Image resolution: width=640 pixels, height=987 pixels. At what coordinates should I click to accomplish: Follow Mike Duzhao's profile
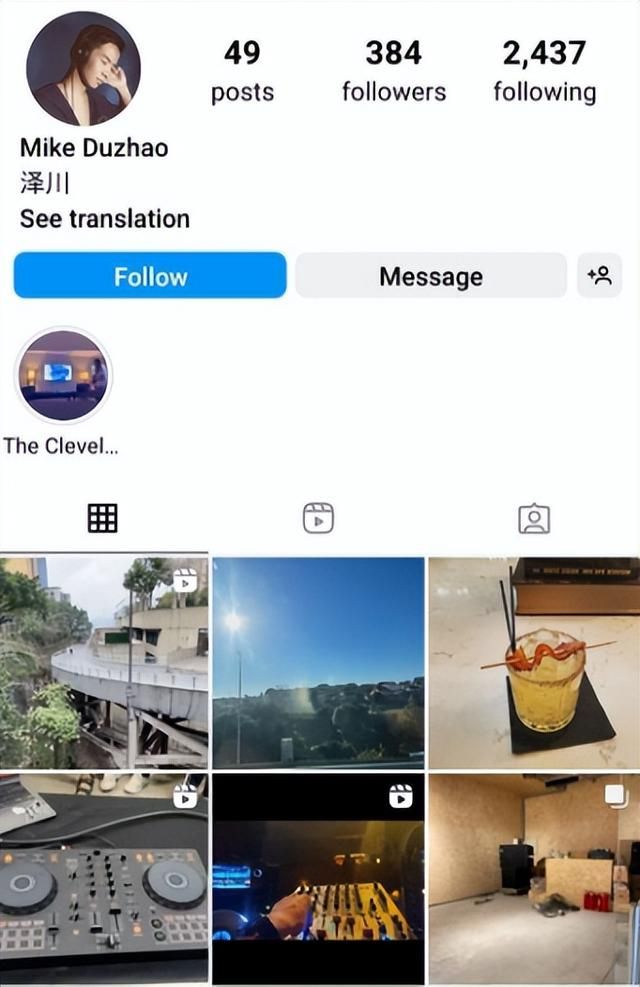point(150,276)
